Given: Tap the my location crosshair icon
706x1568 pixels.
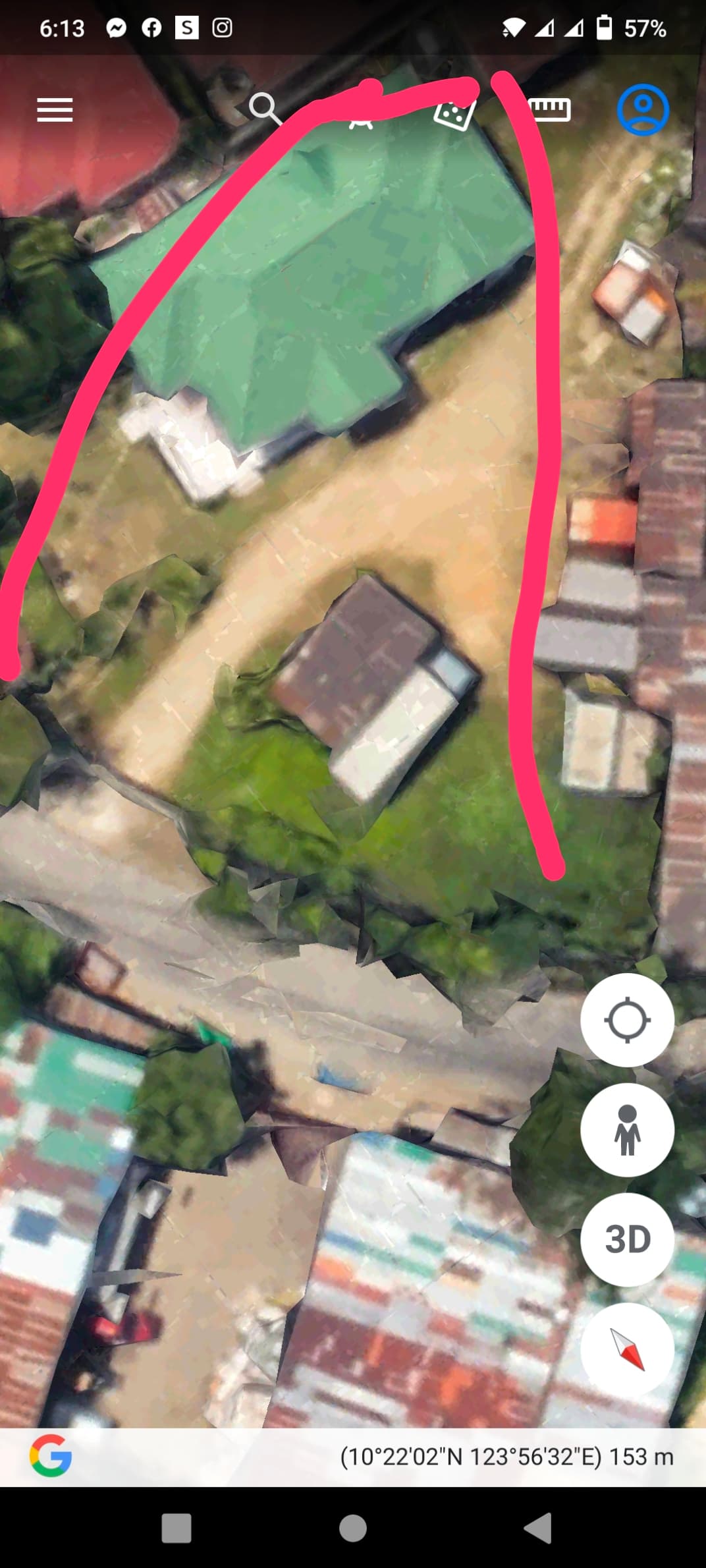Looking at the screenshot, I should pyautogui.click(x=626, y=1021).
